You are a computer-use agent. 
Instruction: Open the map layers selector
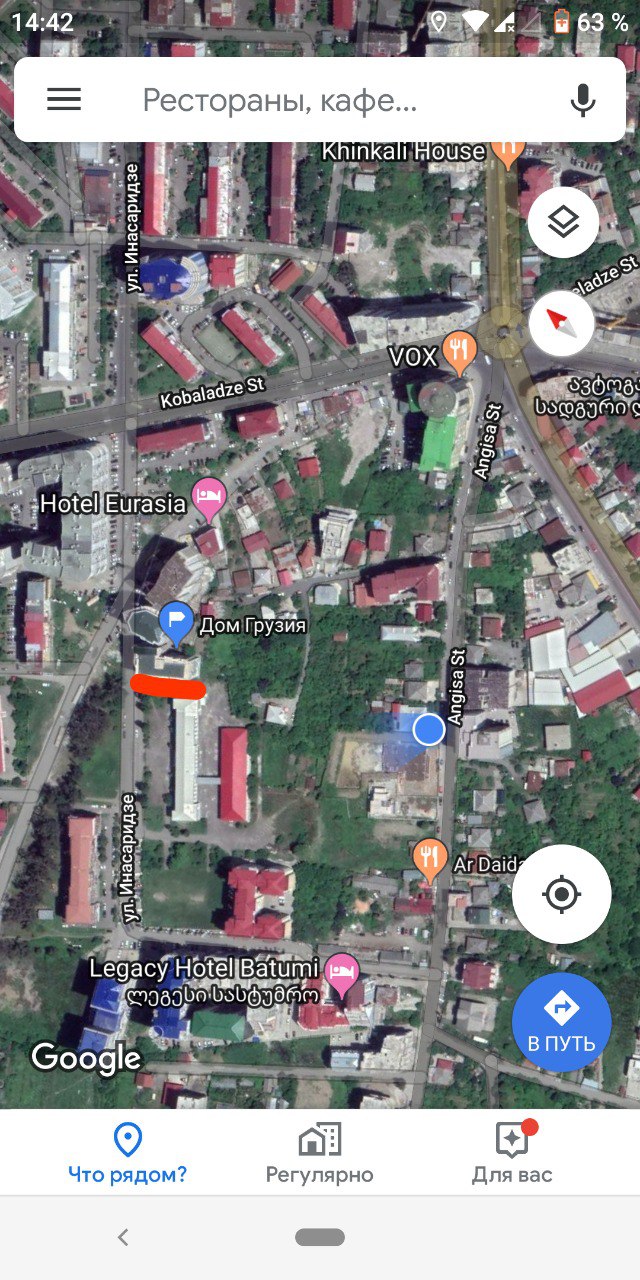coord(564,222)
